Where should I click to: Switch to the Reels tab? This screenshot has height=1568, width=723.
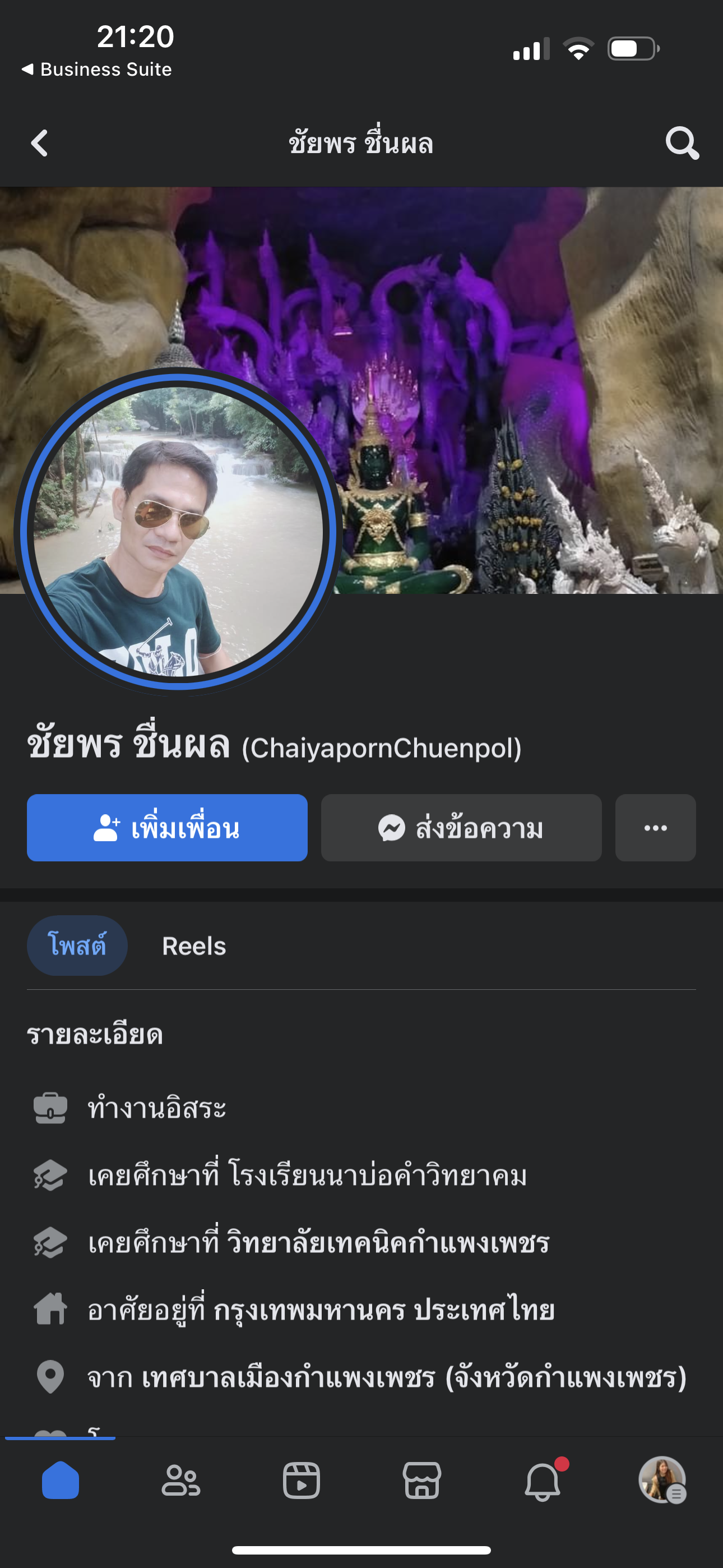click(193, 946)
